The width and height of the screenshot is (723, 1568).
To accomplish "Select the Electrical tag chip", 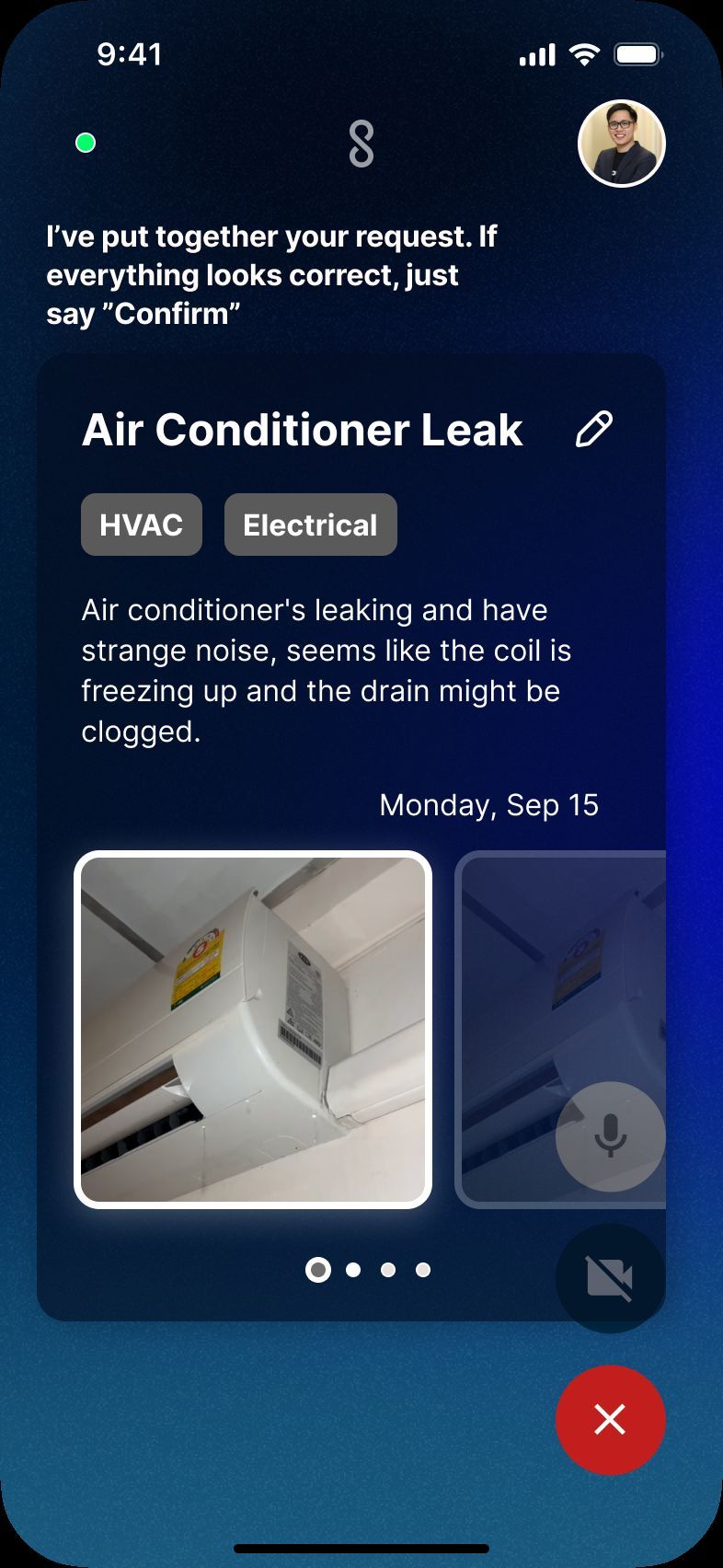I will (x=310, y=525).
